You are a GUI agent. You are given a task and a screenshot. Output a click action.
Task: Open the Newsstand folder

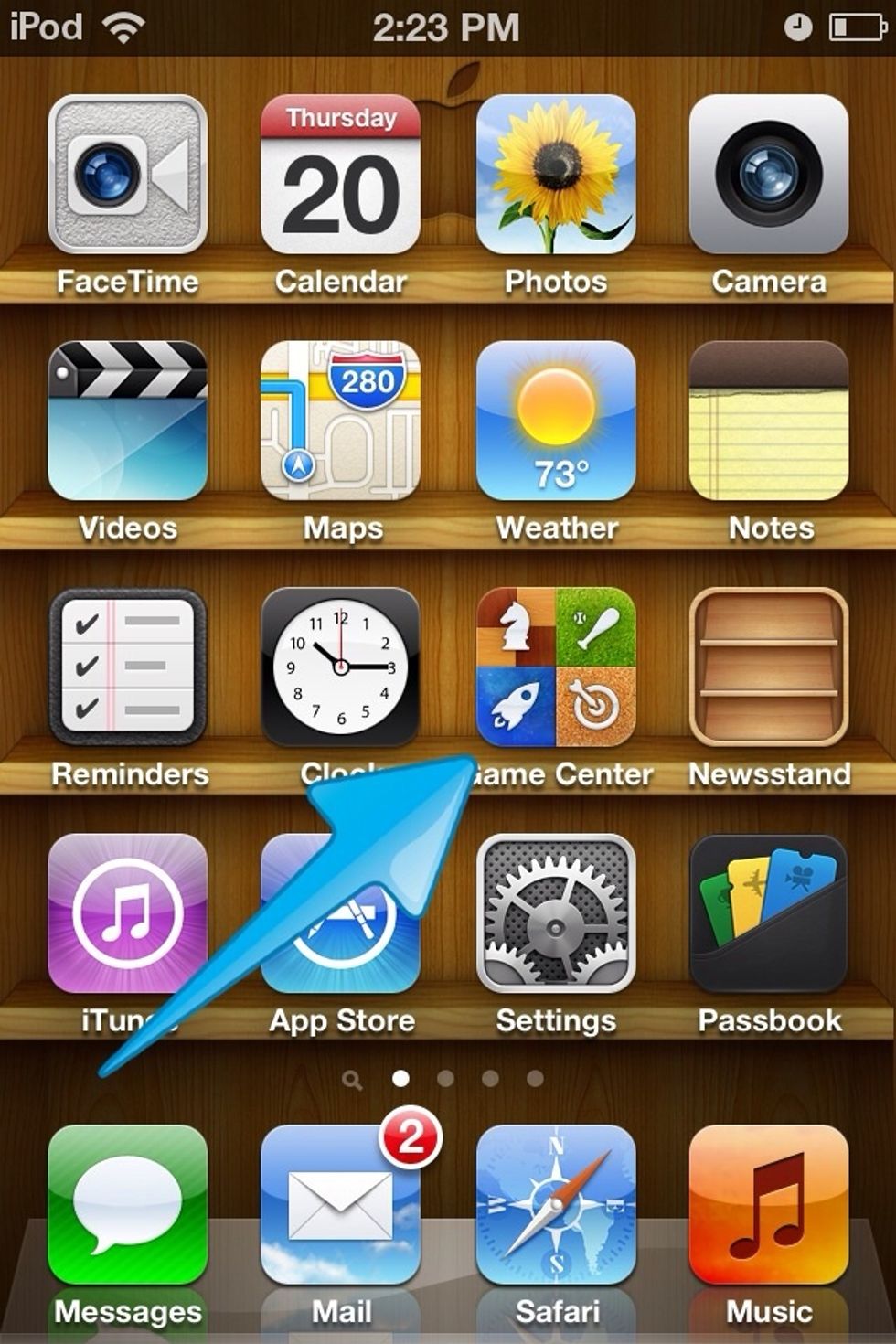768,666
